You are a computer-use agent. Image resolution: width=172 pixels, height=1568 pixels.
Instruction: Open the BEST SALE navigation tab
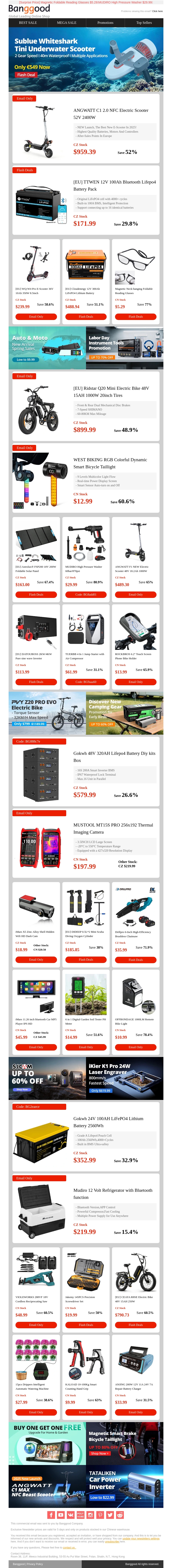pos(28,23)
